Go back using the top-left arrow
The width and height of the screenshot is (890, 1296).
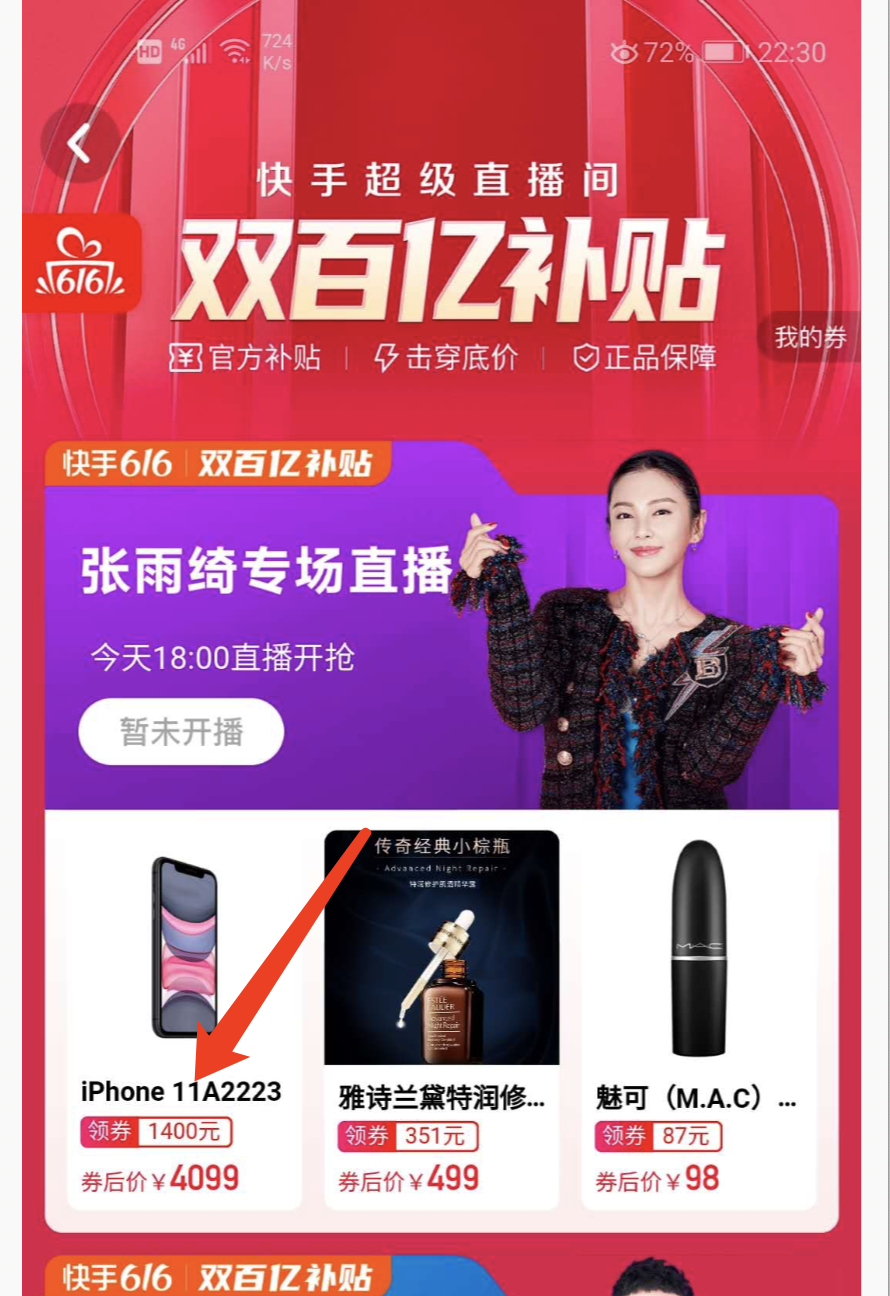point(80,145)
